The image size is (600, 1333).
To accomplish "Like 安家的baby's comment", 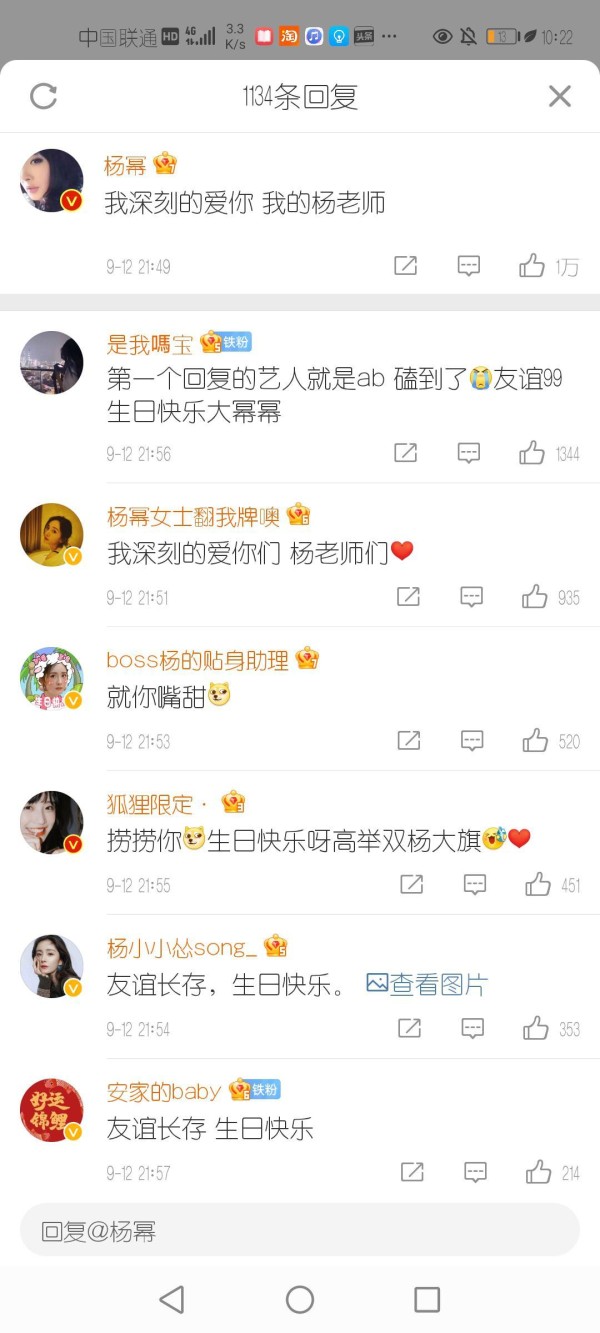I will [x=539, y=1172].
